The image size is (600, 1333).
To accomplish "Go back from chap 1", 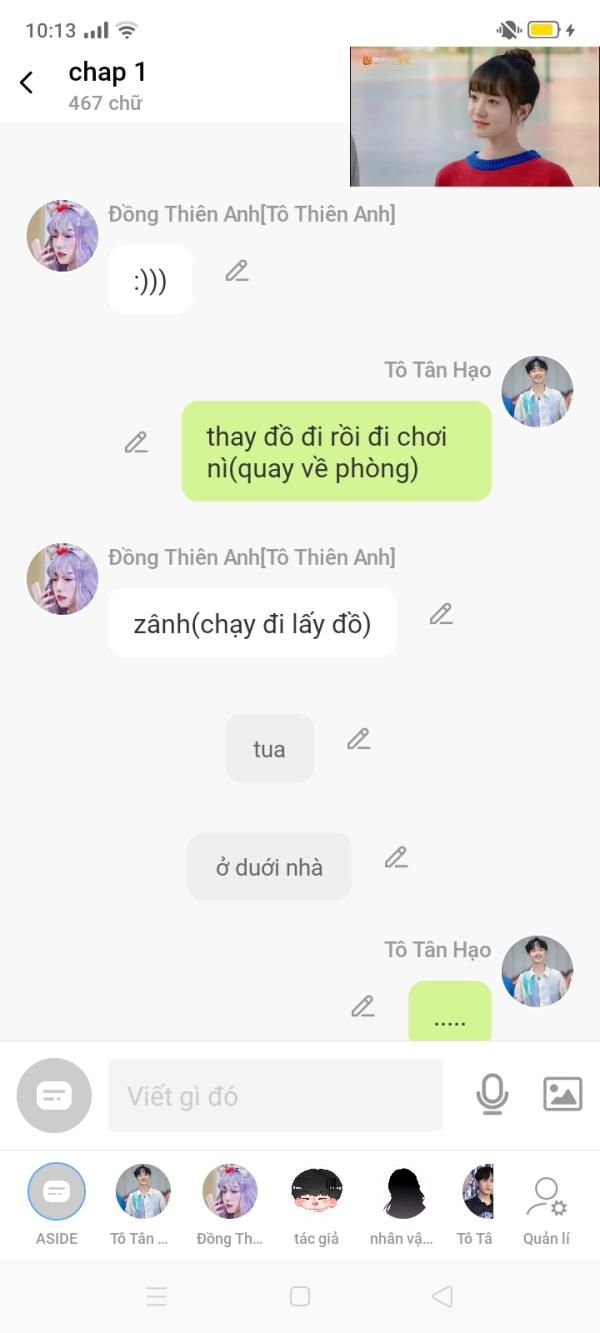I will (27, 83).
